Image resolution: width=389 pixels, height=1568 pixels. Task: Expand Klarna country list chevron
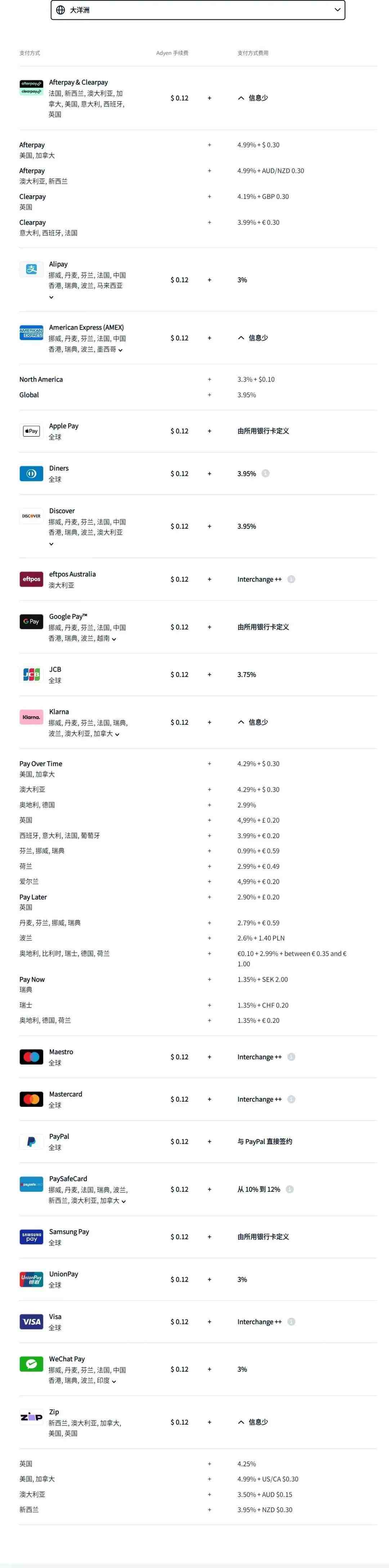pyautogui.click(x=117, y=734)
